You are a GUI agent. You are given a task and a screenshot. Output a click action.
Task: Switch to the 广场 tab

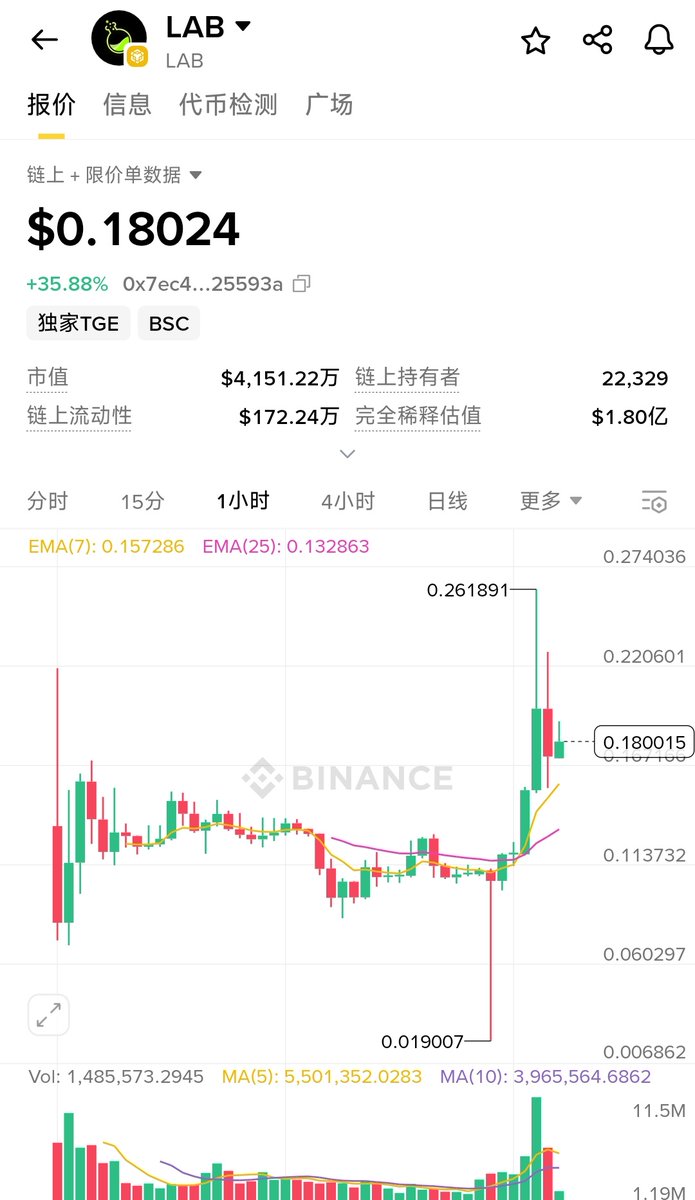tap(329, 104)
